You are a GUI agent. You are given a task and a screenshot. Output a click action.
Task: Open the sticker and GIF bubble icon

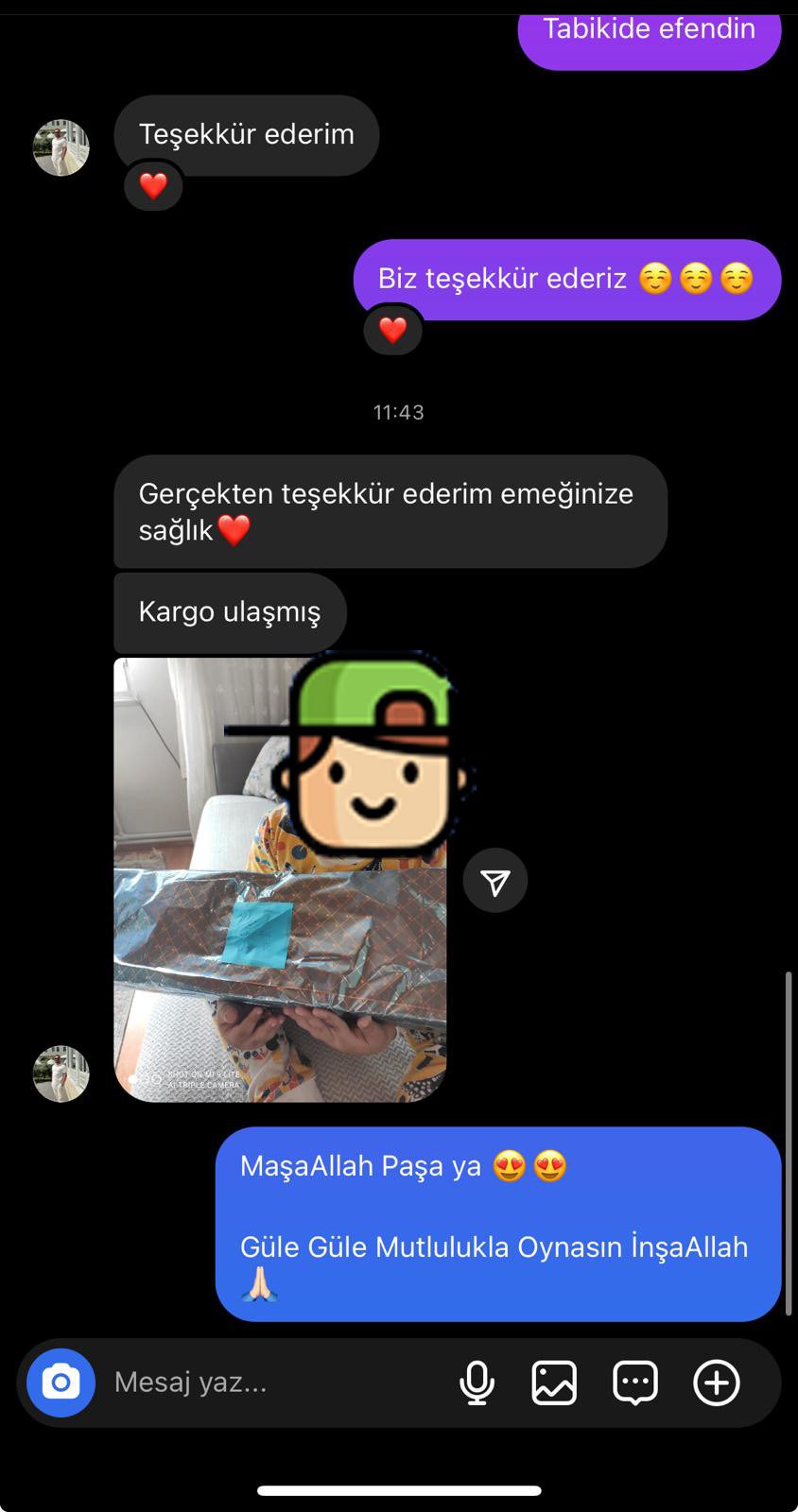coord(635,1383)
